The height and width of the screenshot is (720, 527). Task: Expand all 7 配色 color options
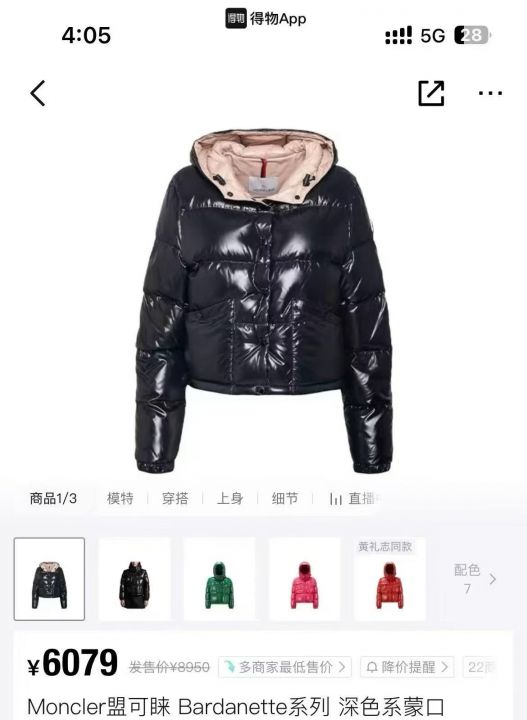[x=474, y=579]
